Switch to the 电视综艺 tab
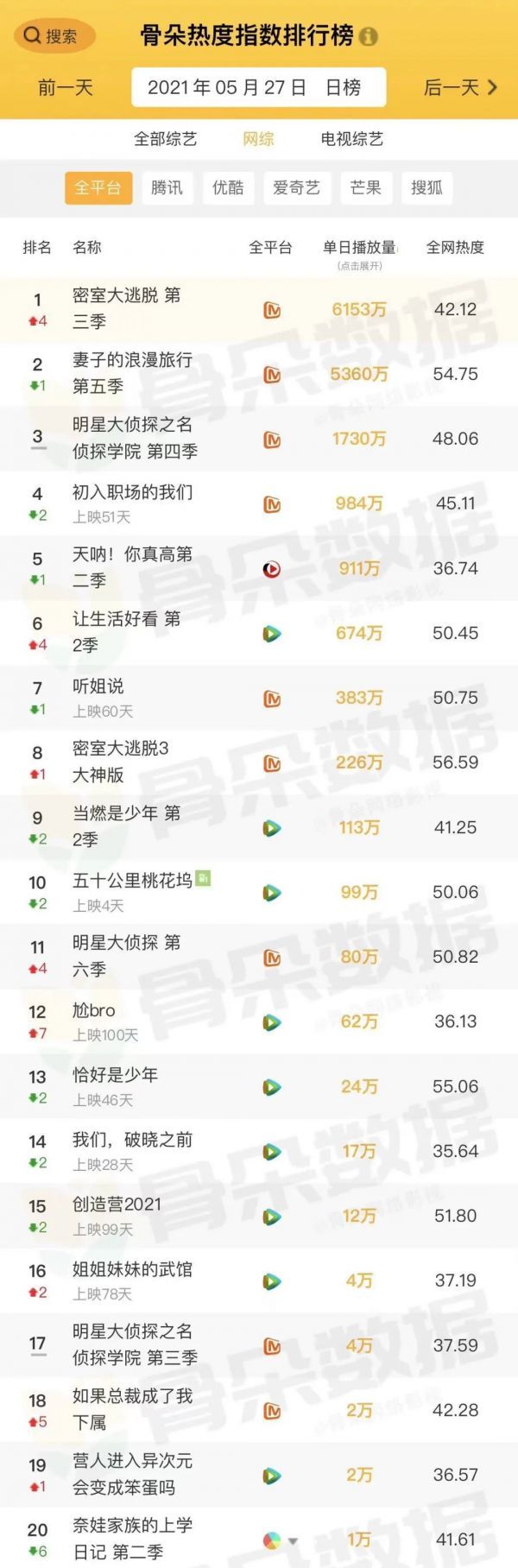Image resolution: width=518 pixels, height=1568 pixels. (x=351, y=138)
